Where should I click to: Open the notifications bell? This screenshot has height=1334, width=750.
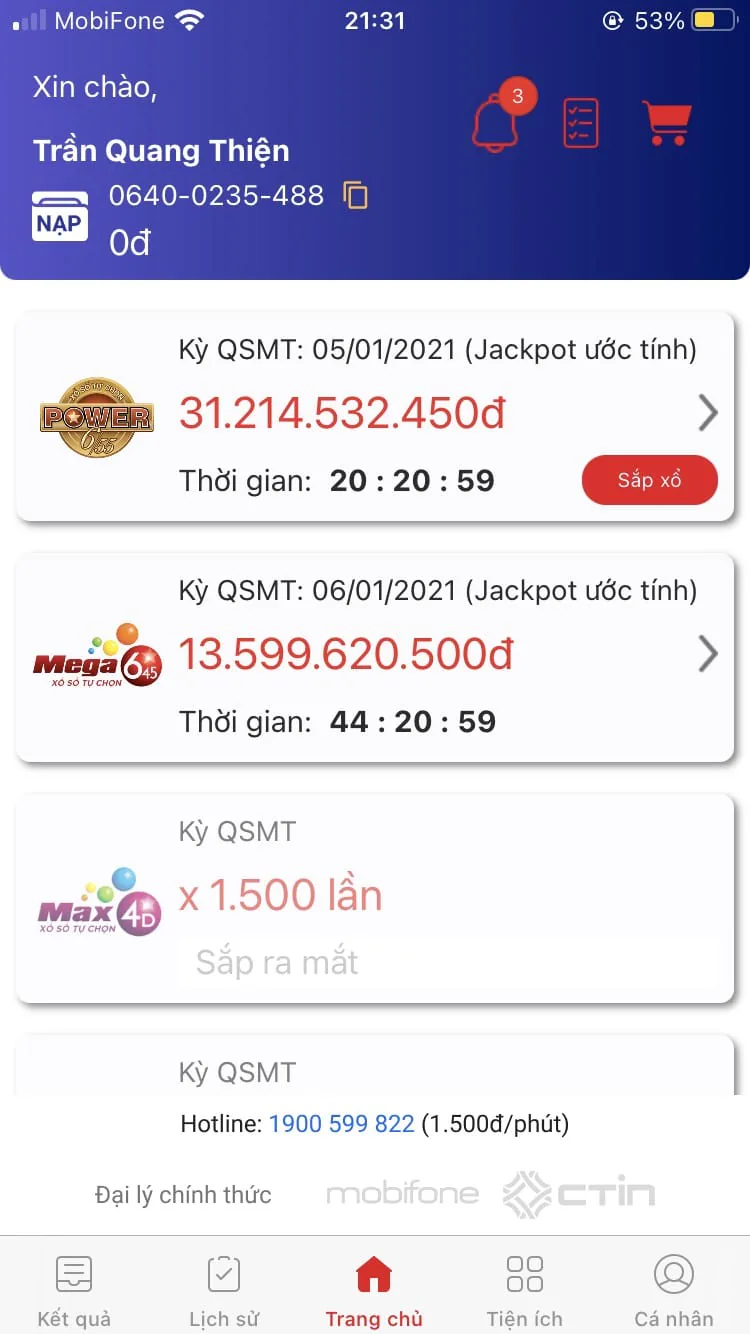(x=497, y=123)
